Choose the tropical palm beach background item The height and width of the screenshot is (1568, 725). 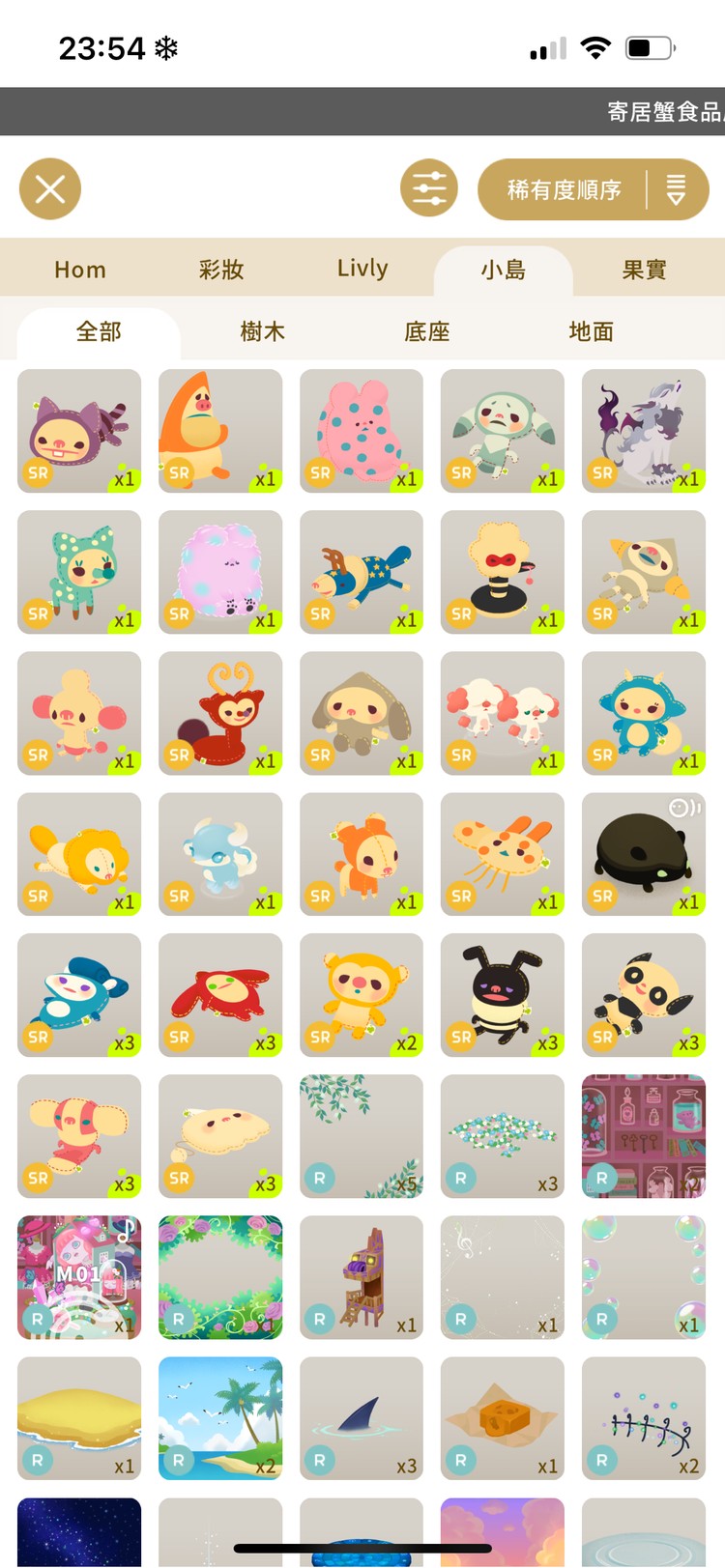pos(220,1418)
